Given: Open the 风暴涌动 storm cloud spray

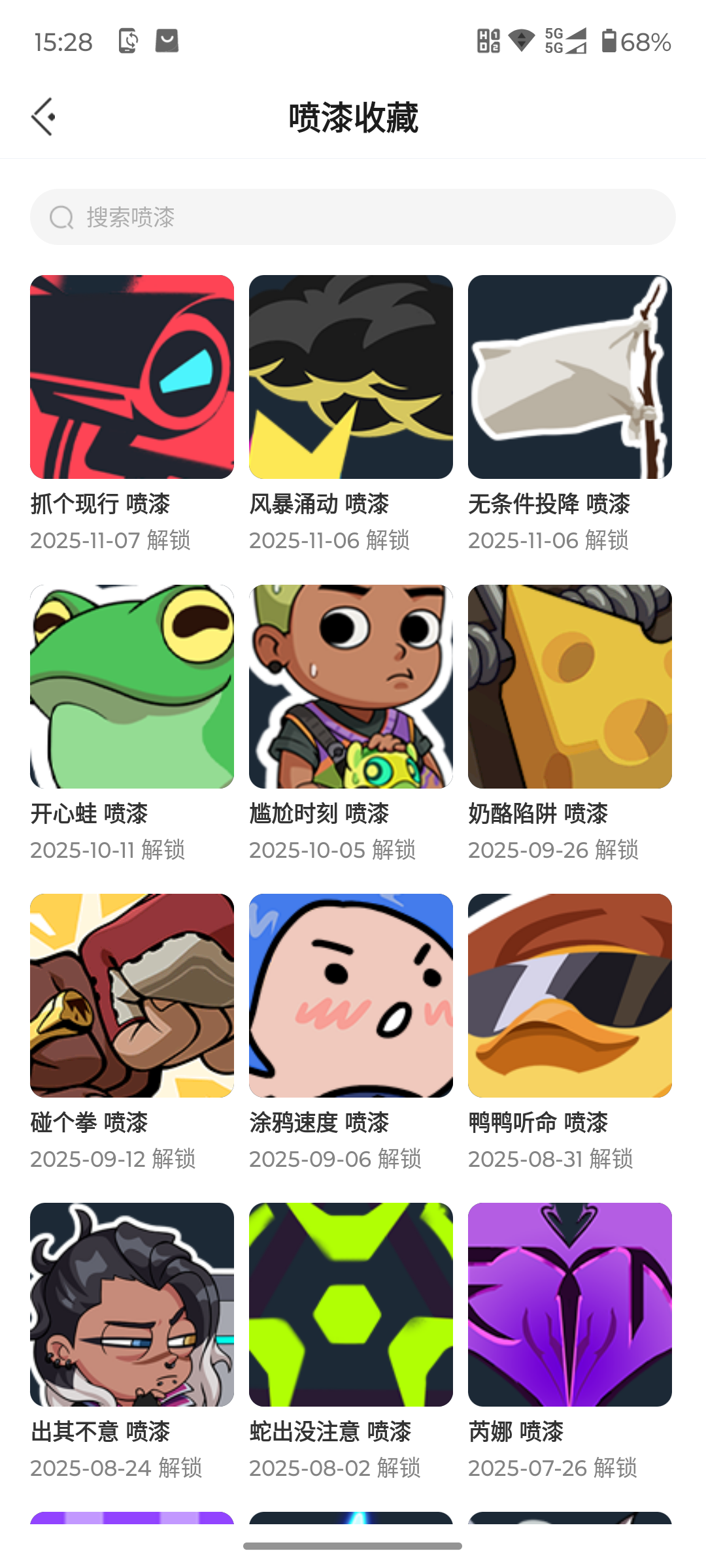Looking at the screenshot, I should (x=350, y=376).
